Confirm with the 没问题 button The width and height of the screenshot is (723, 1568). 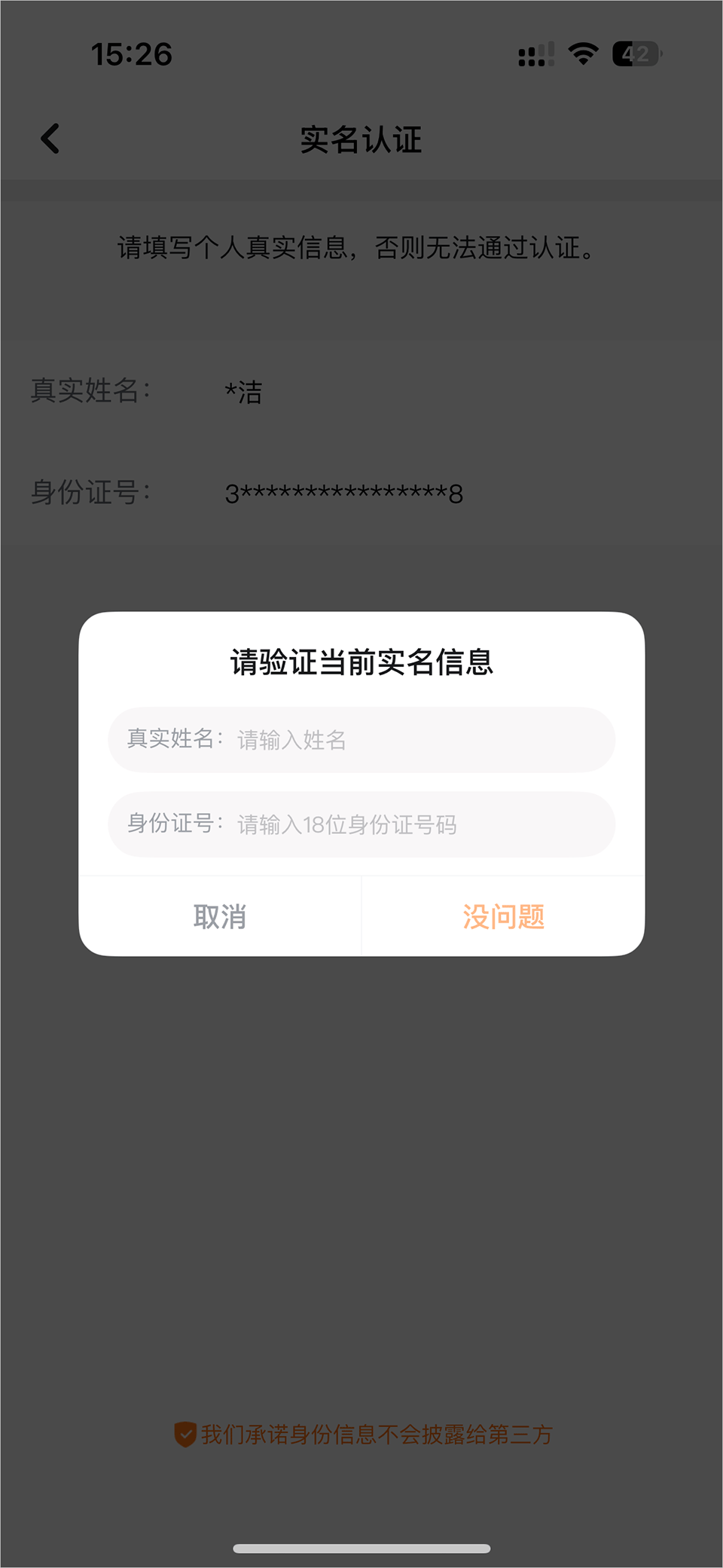coord(503,917)
